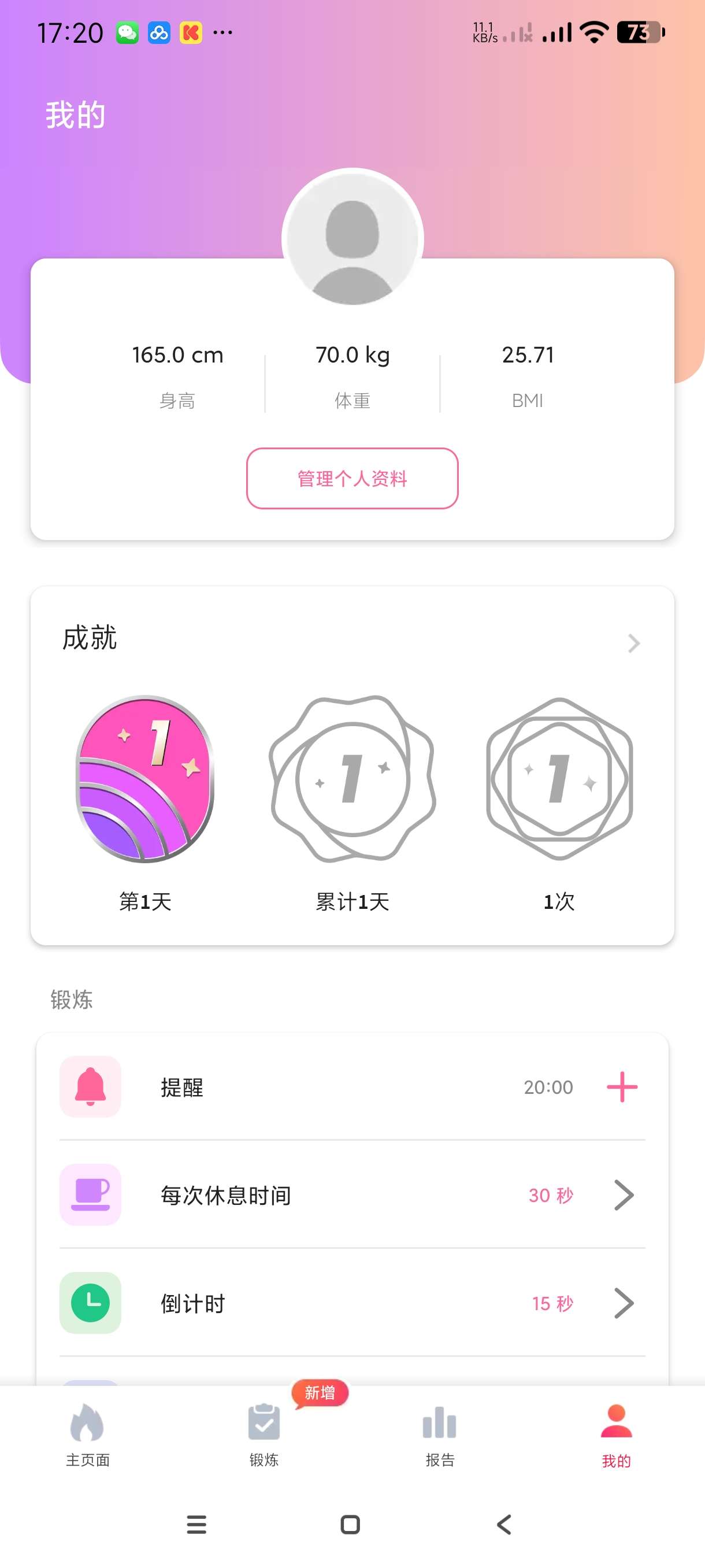Open the profile avatar picture
The image size is (705, 1568).
(352, 239)
